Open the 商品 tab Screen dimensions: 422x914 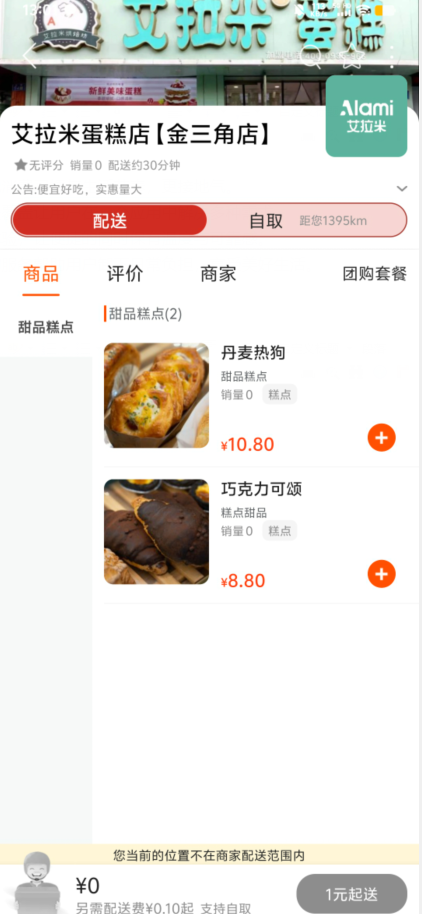(41, 273)
